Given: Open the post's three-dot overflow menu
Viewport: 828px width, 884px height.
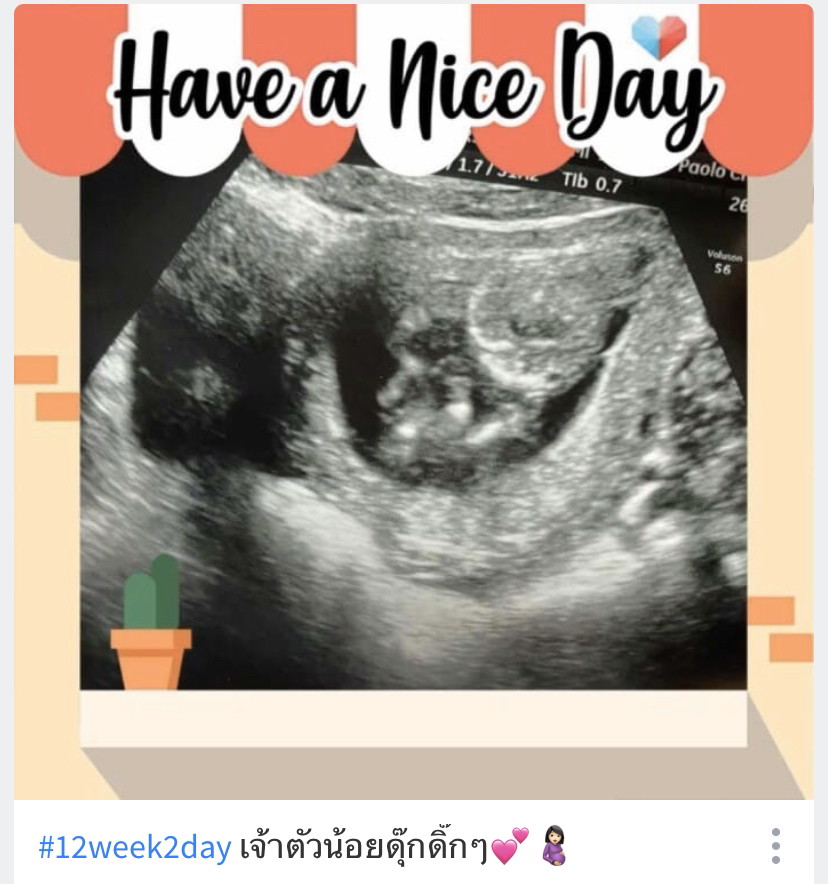Looking at the screenshot, I should click(x=776, y=846).
